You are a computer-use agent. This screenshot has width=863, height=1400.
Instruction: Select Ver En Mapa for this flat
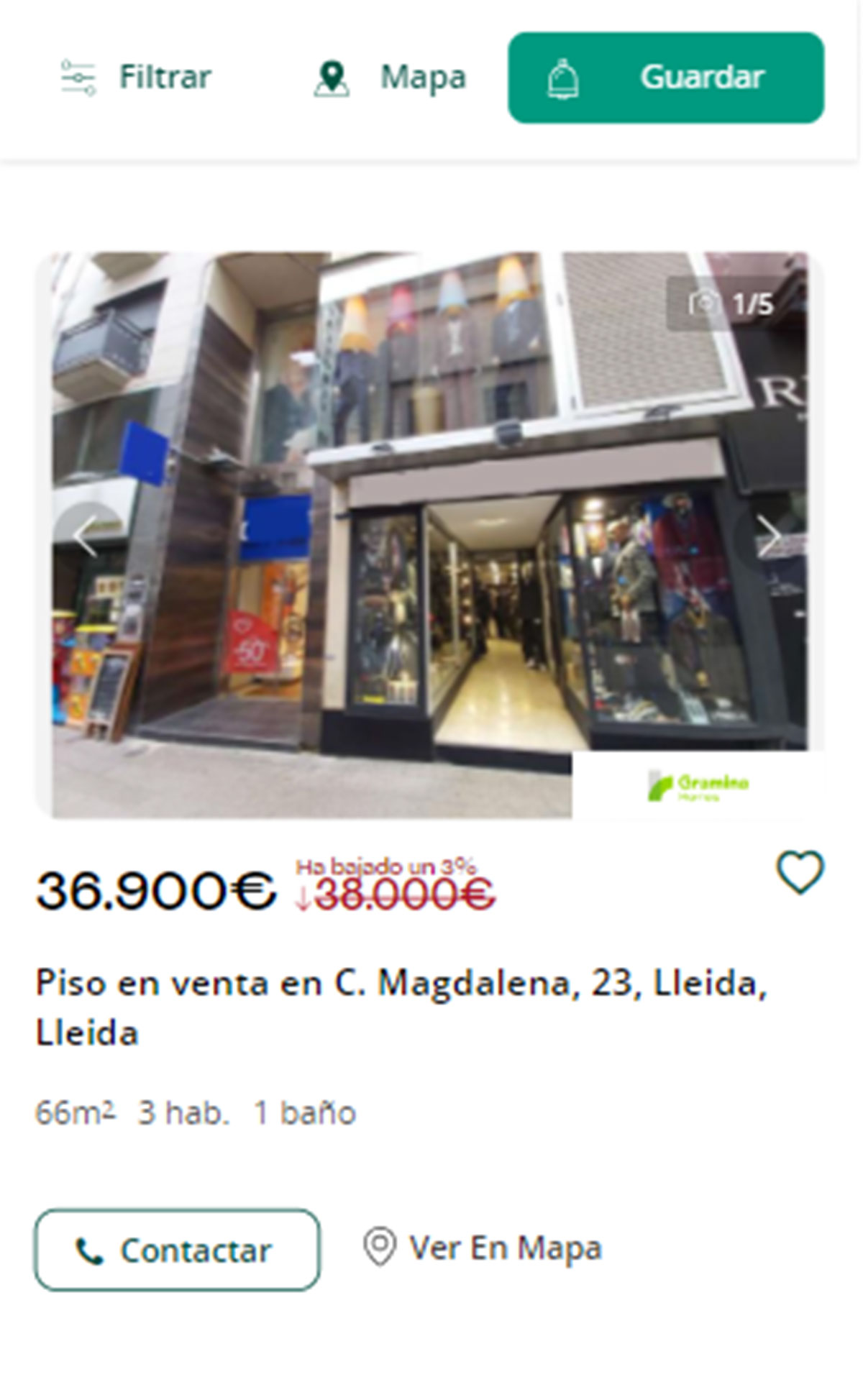[x=483, y=1248]
